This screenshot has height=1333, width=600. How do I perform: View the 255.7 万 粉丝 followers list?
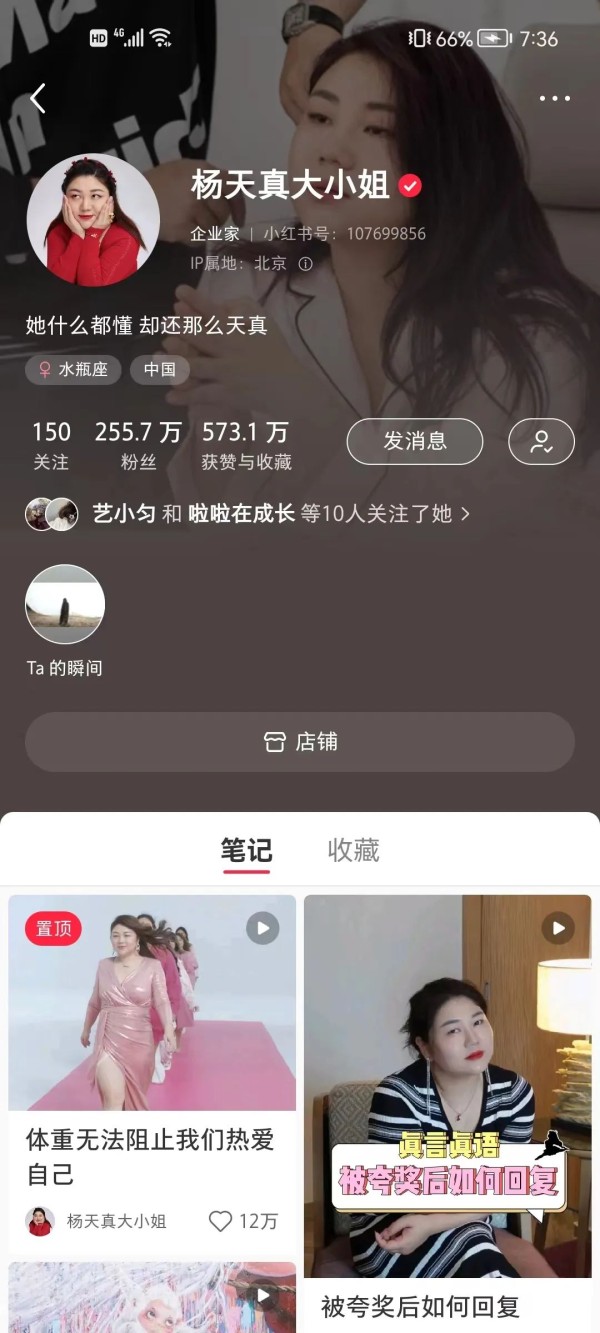point(138,444)
